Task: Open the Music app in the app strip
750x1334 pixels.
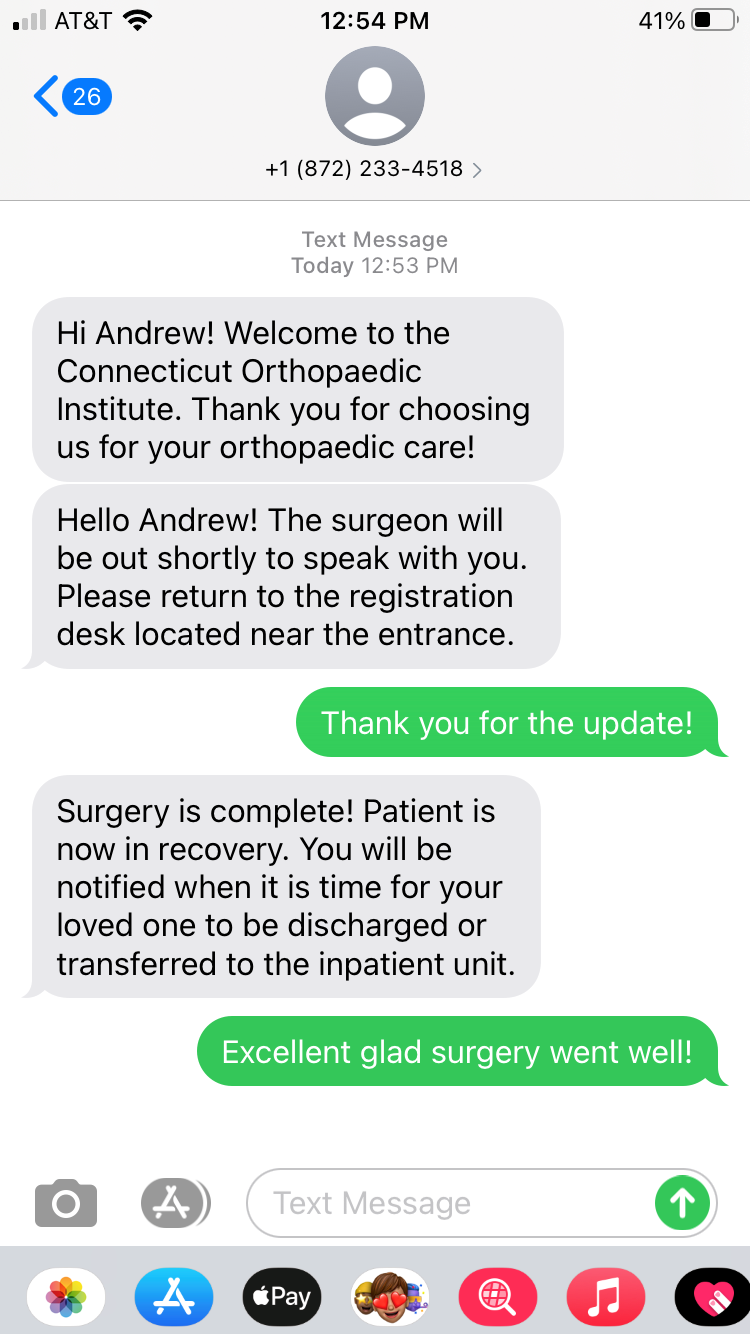Action: tap(605, 1297)
